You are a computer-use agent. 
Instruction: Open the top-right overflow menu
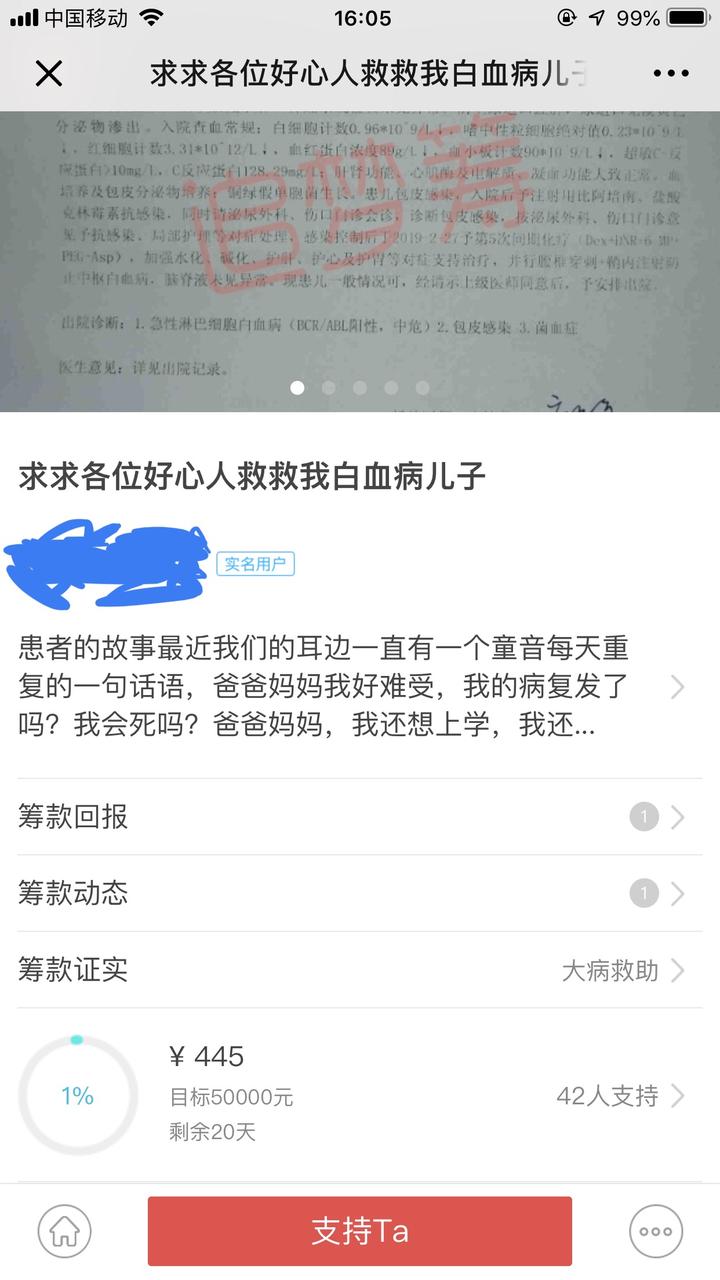click(671, 73)
